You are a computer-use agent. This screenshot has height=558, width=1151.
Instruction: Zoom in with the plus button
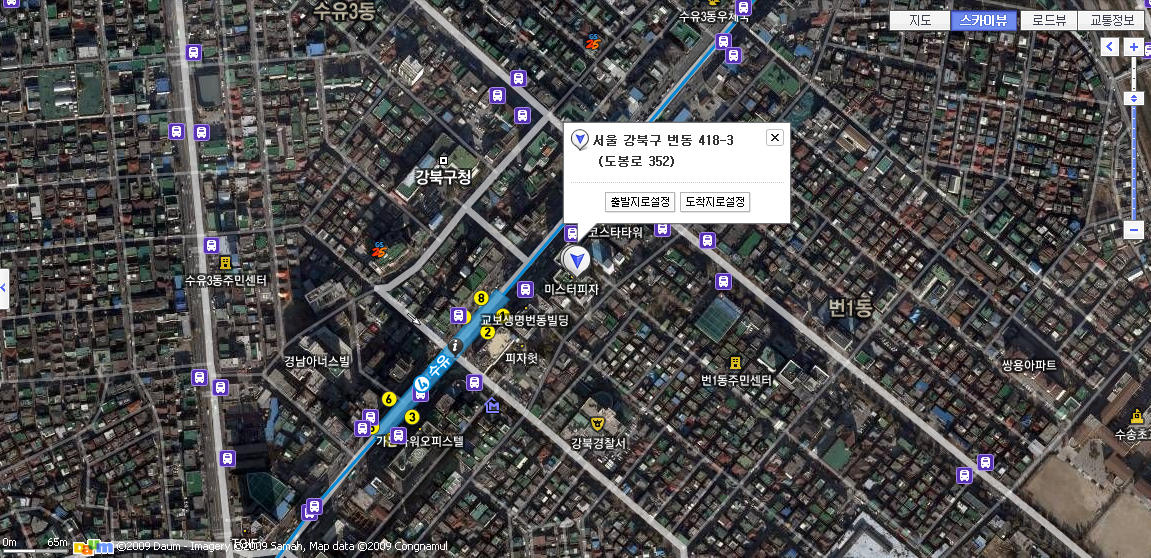point(1133,47)
